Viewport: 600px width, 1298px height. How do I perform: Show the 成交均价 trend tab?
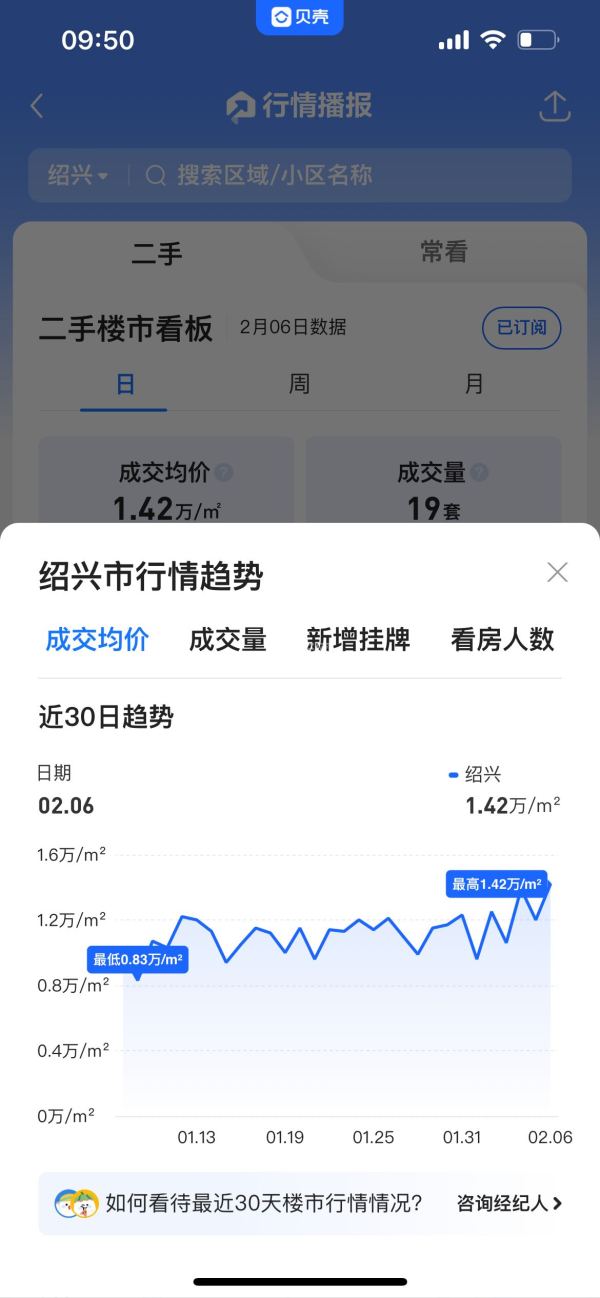pos(97,640)
